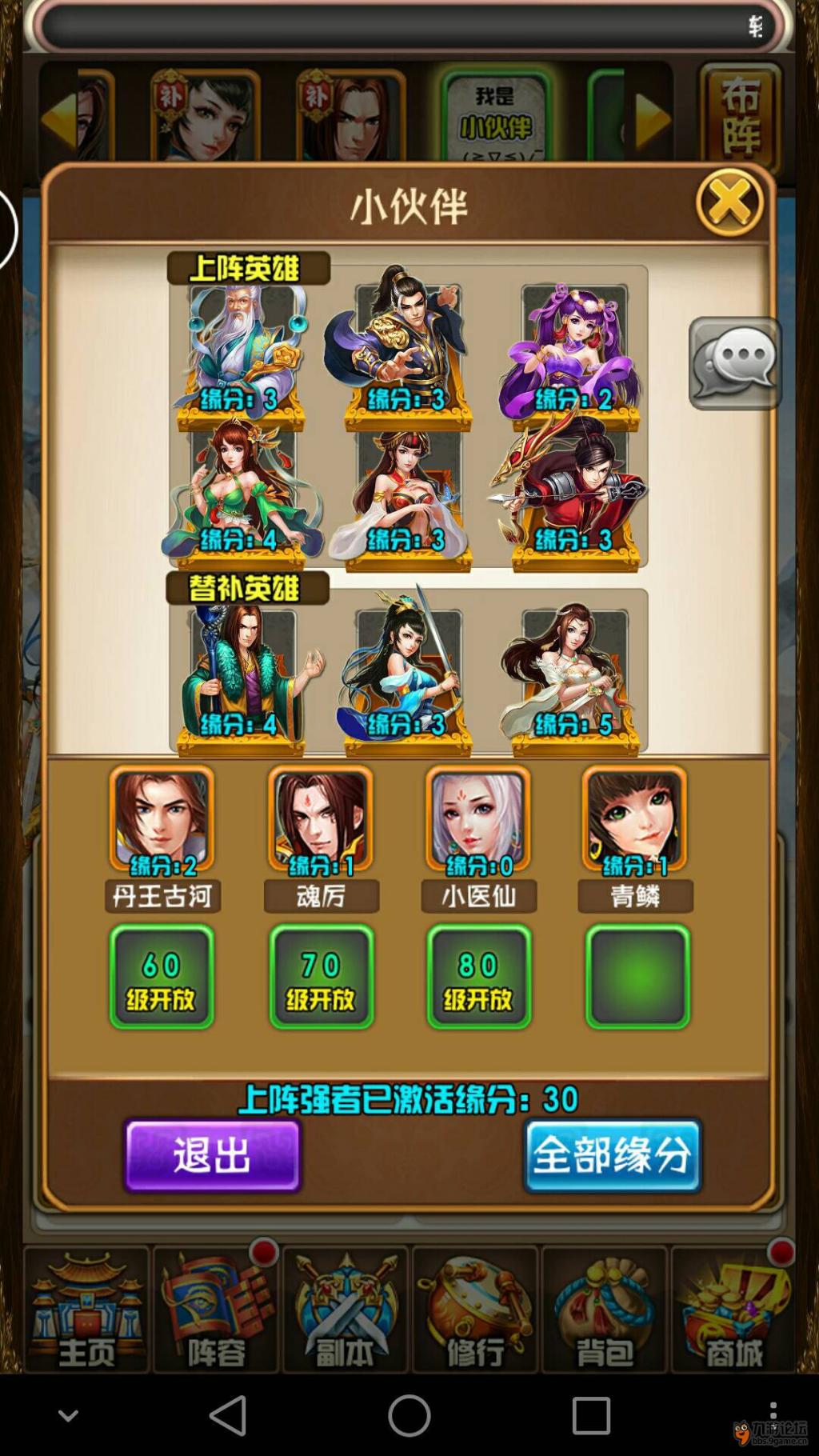Close the 小伙伴 dialog

pos(729,202)
